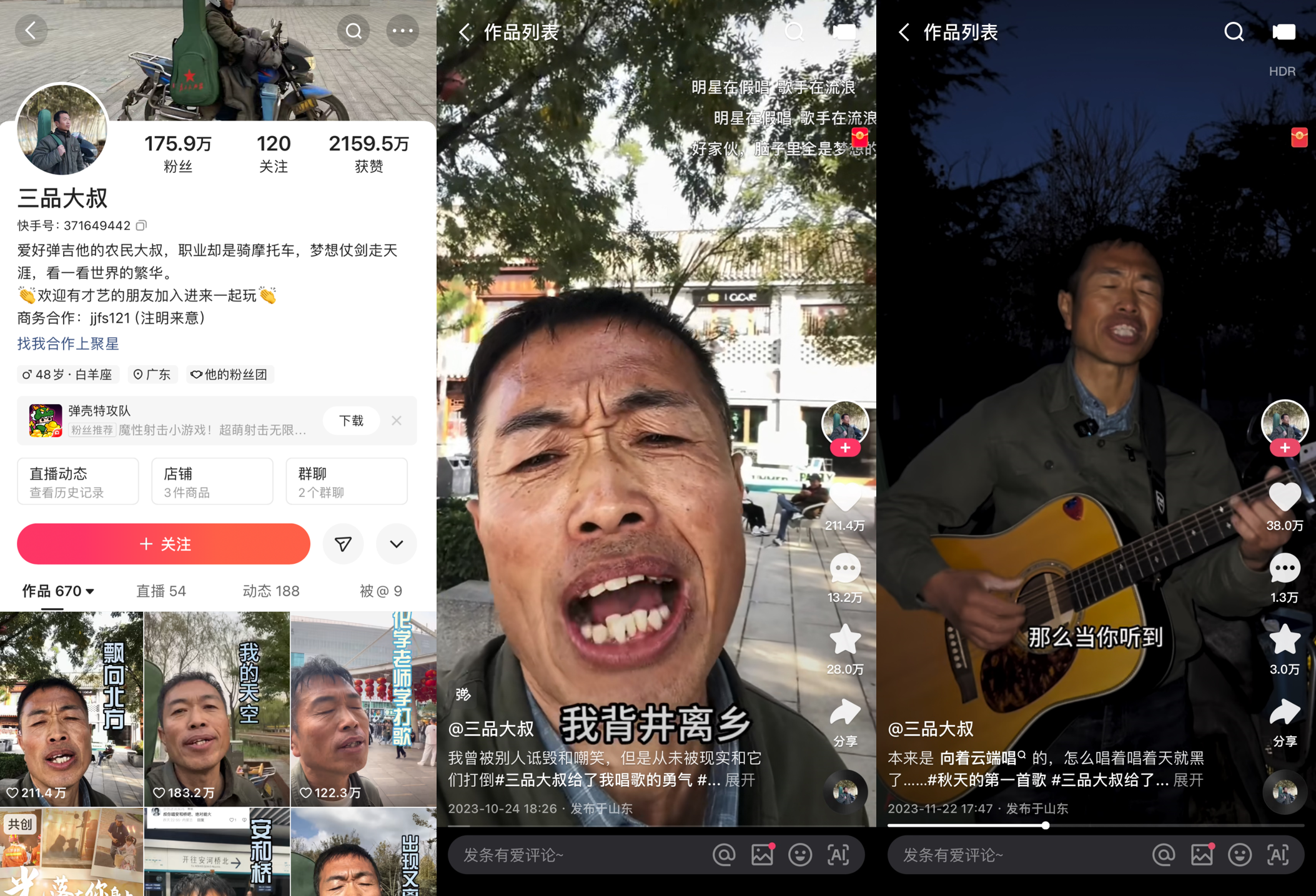Follow 三品大叔 with the 关注 button
This screenshot has height=896, width=1316.
(164, 544)
